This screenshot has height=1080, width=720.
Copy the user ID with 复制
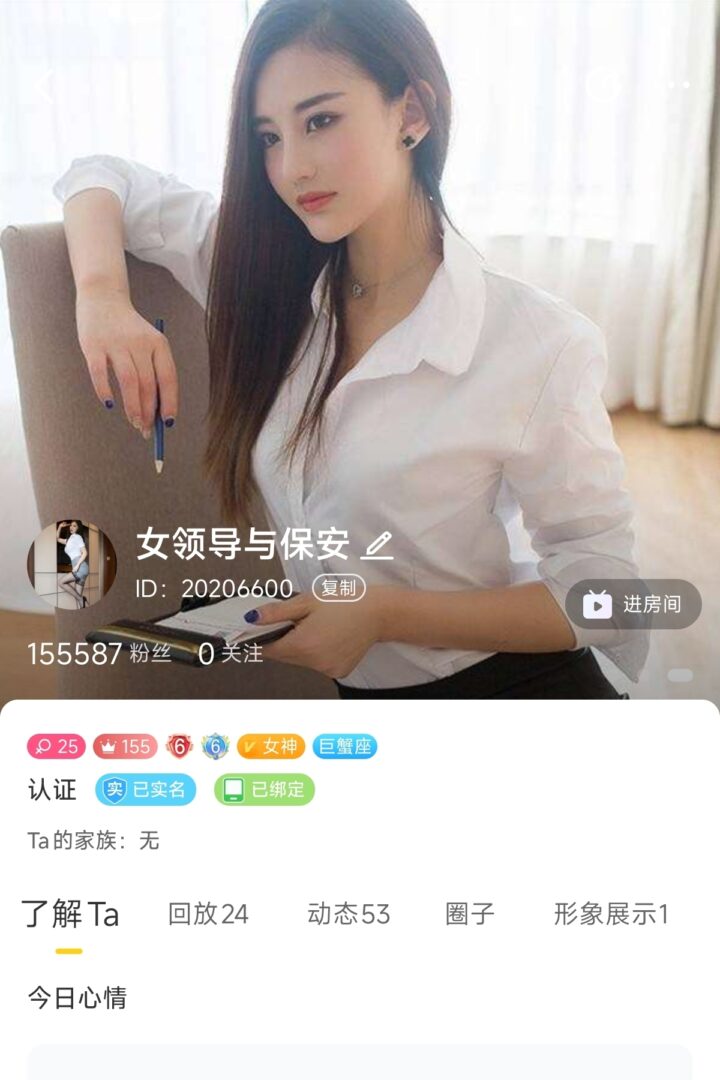(x=339, y=588)
